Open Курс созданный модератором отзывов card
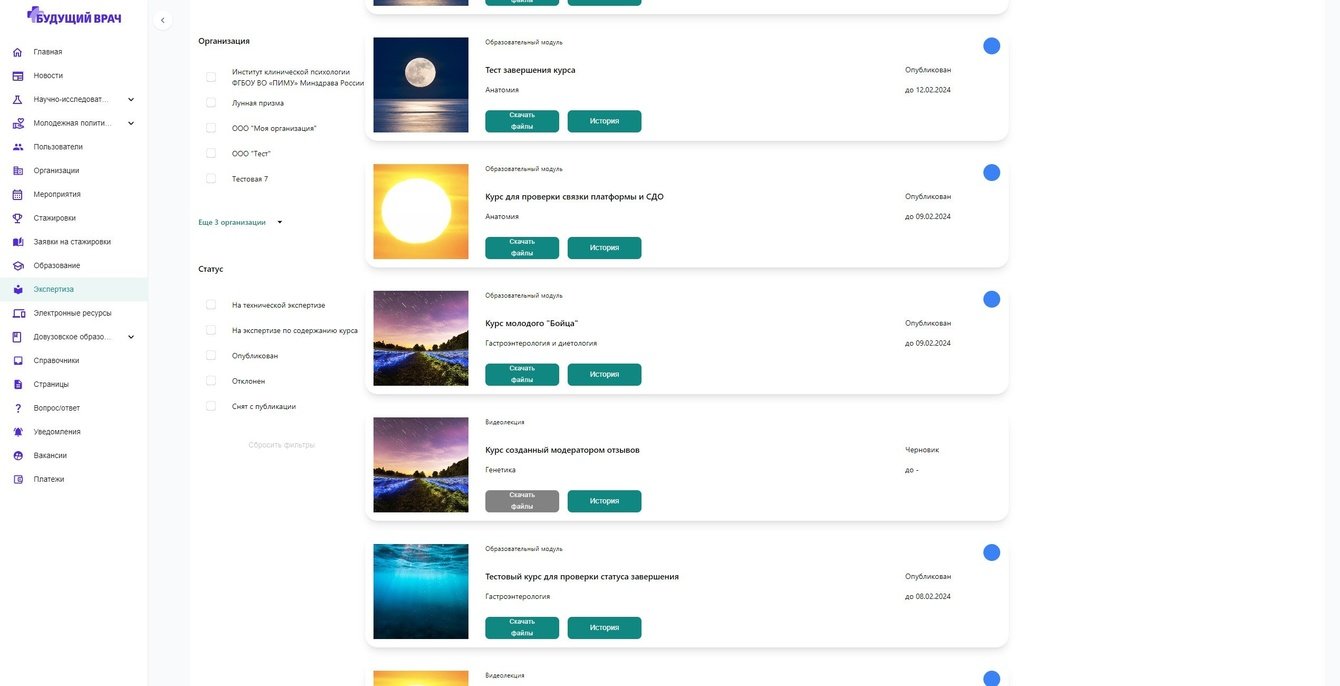The height and width of the screenshot is (686, 1340). [562, 450]
